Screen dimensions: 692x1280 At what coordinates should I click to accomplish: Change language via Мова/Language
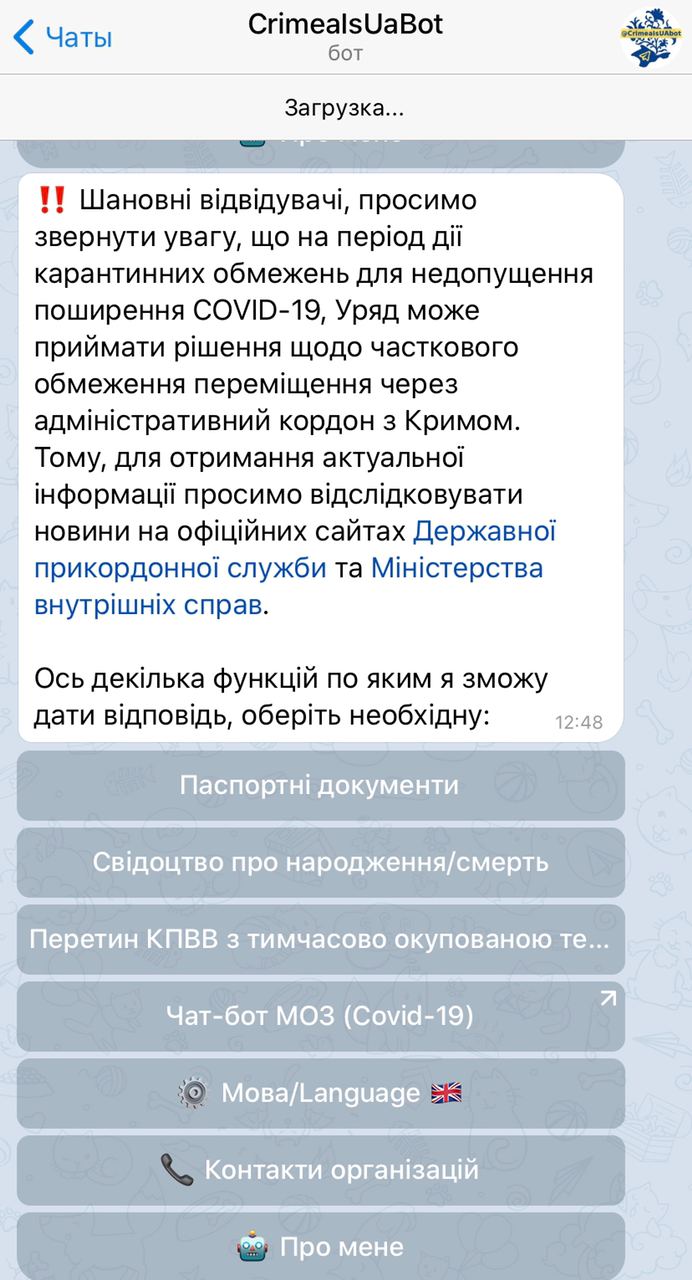(x=320, y=1093)
